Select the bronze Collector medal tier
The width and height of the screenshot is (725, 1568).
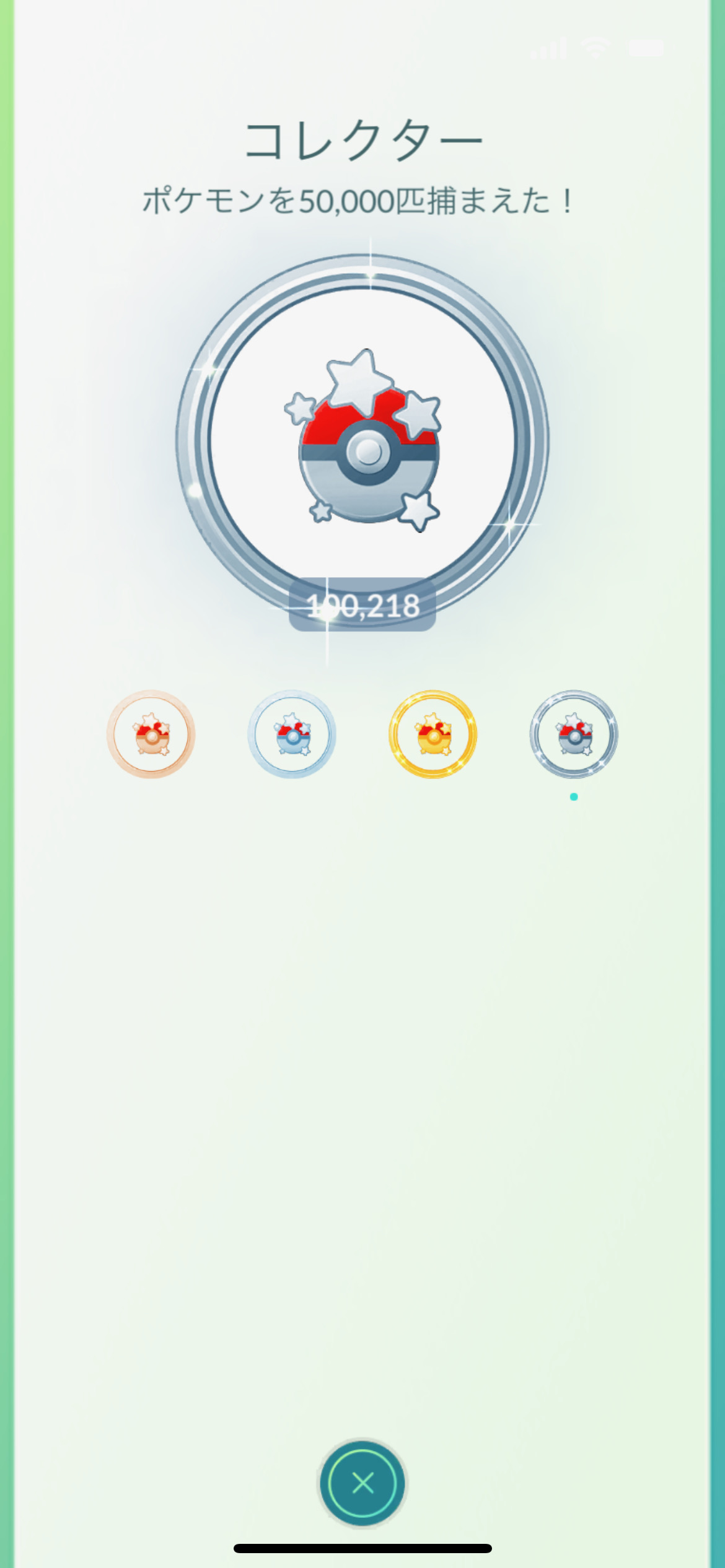pyautogui.click(x=151, y=734)
